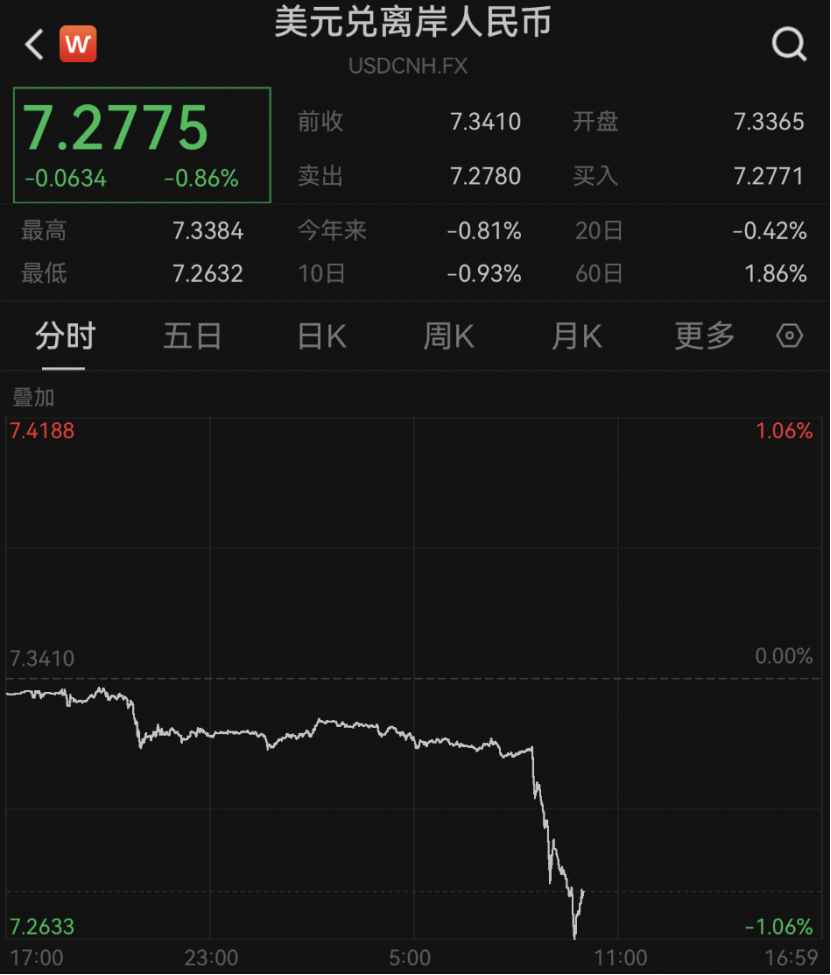Expand the 更多 more chart types menu
Viewport: 831px width, 975px height.
pyautogui.click(x=703, y=336)
